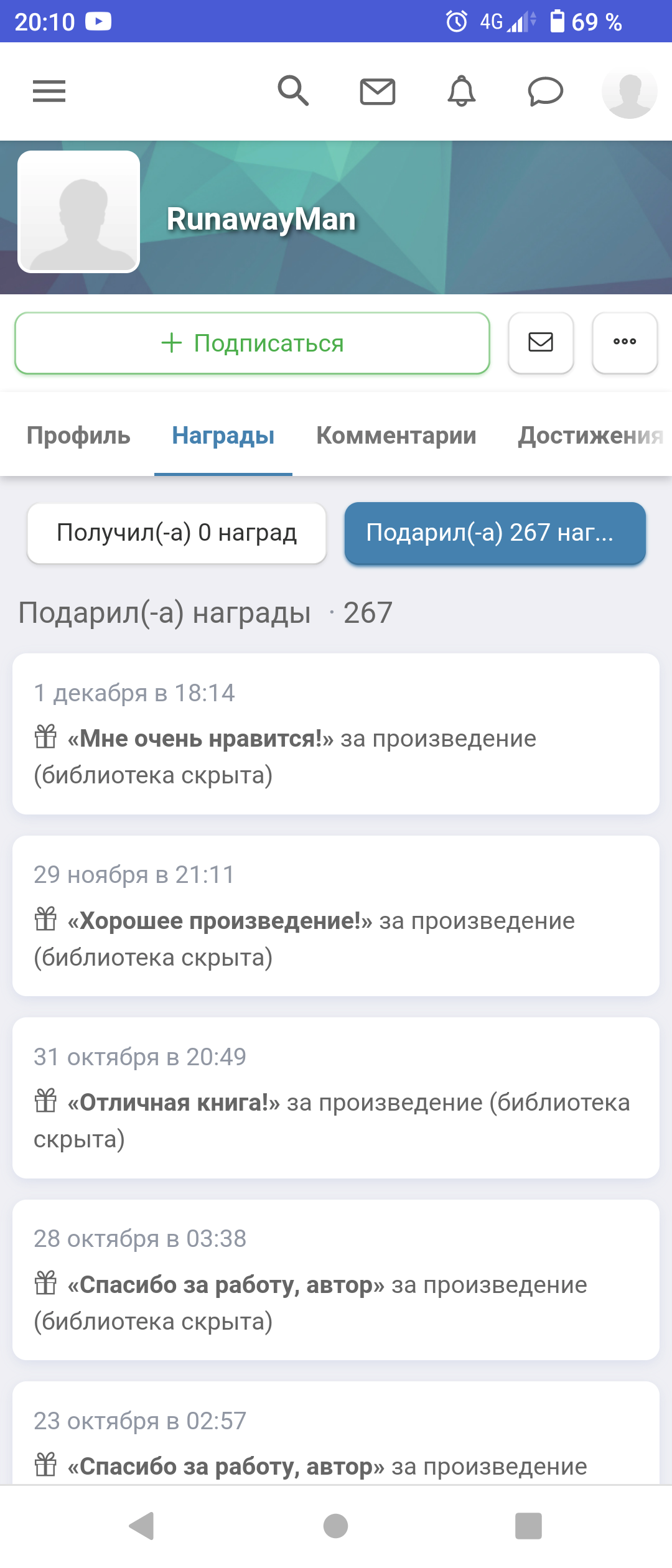Open the three-dot more options button
The width and height of the screenshot is (672, 1568).
pos(625,342)
